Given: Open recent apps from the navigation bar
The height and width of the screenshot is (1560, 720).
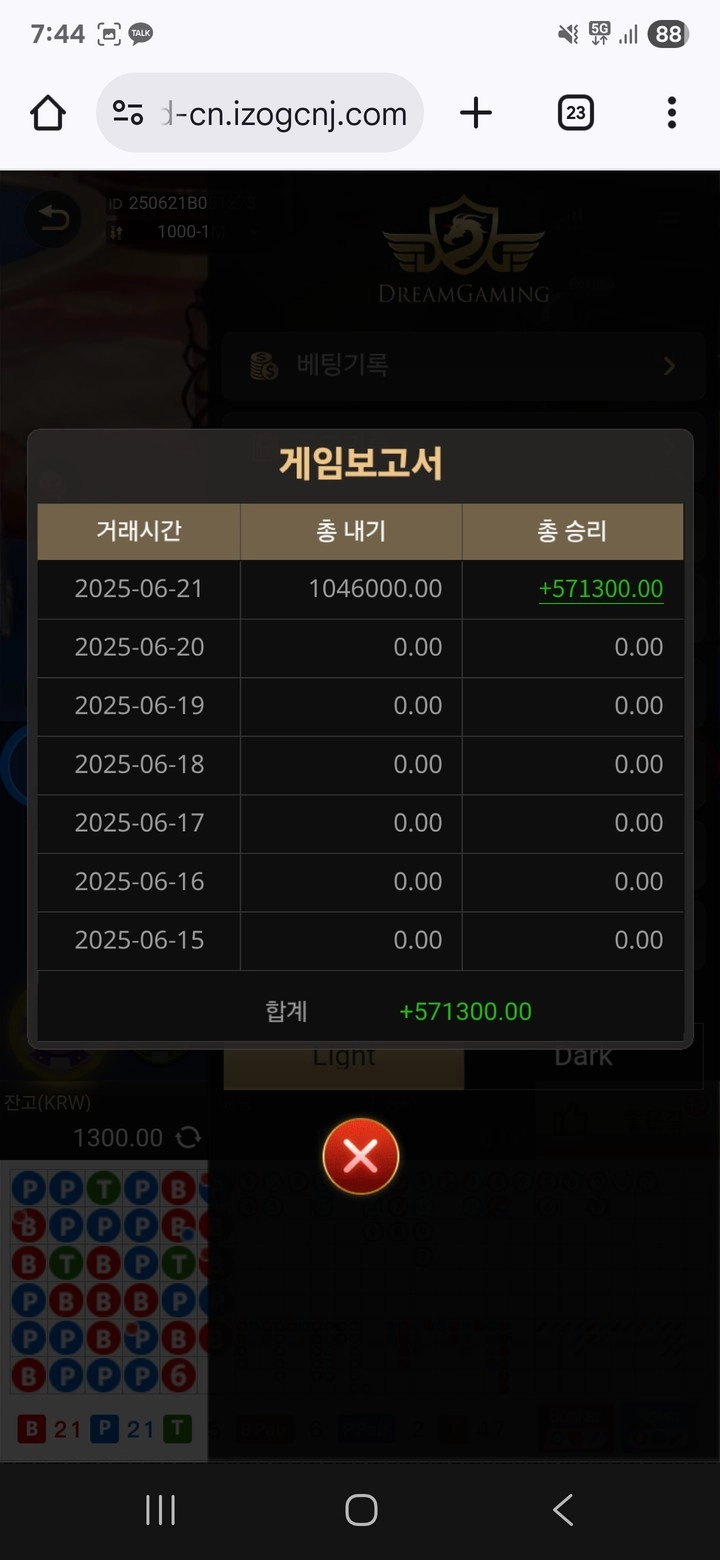Looking at the screenshot, I should tap(160, 1510).
